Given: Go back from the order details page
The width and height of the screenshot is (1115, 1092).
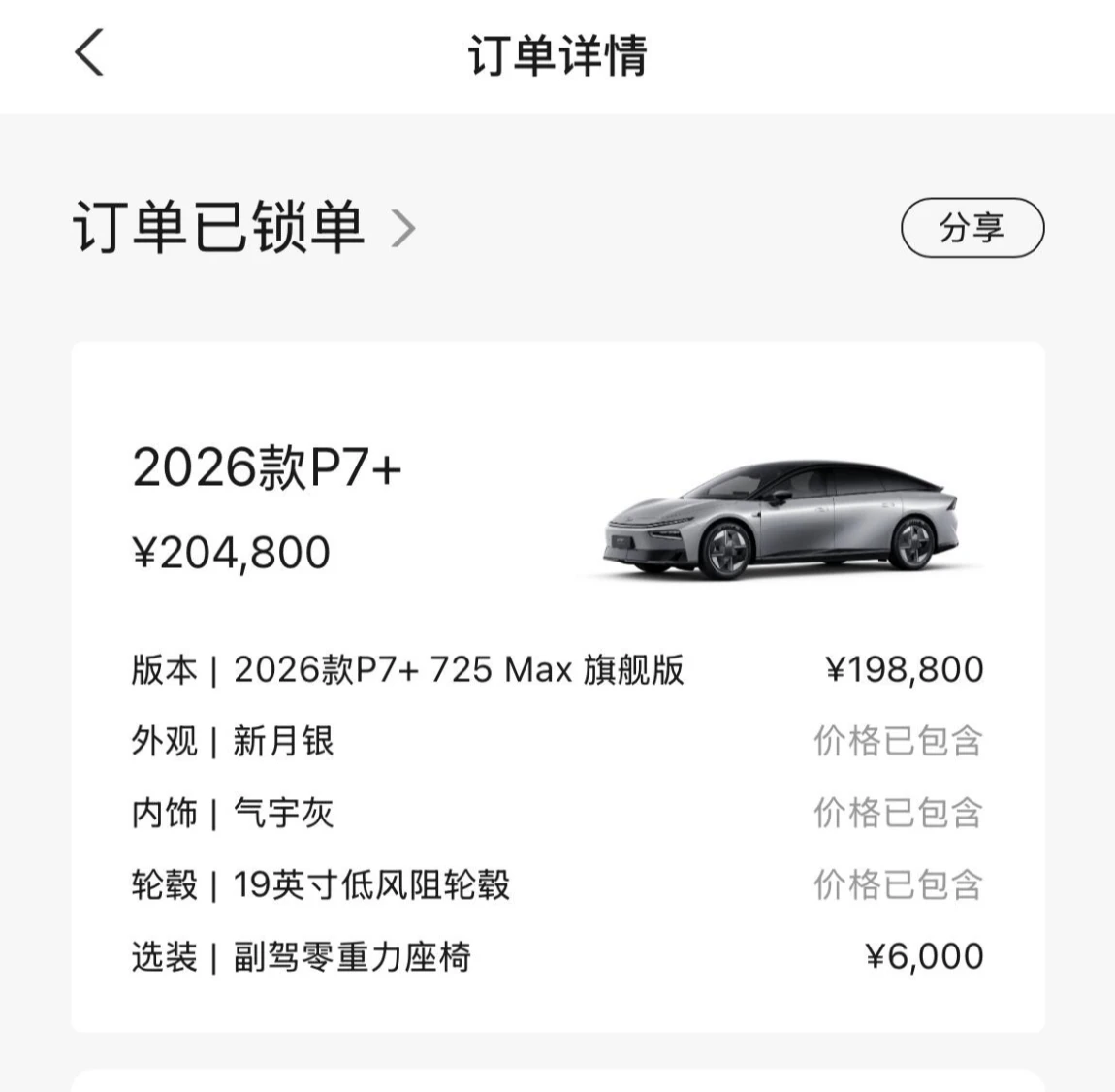Looking at the screenshot, I should click(x=89, y=53).
